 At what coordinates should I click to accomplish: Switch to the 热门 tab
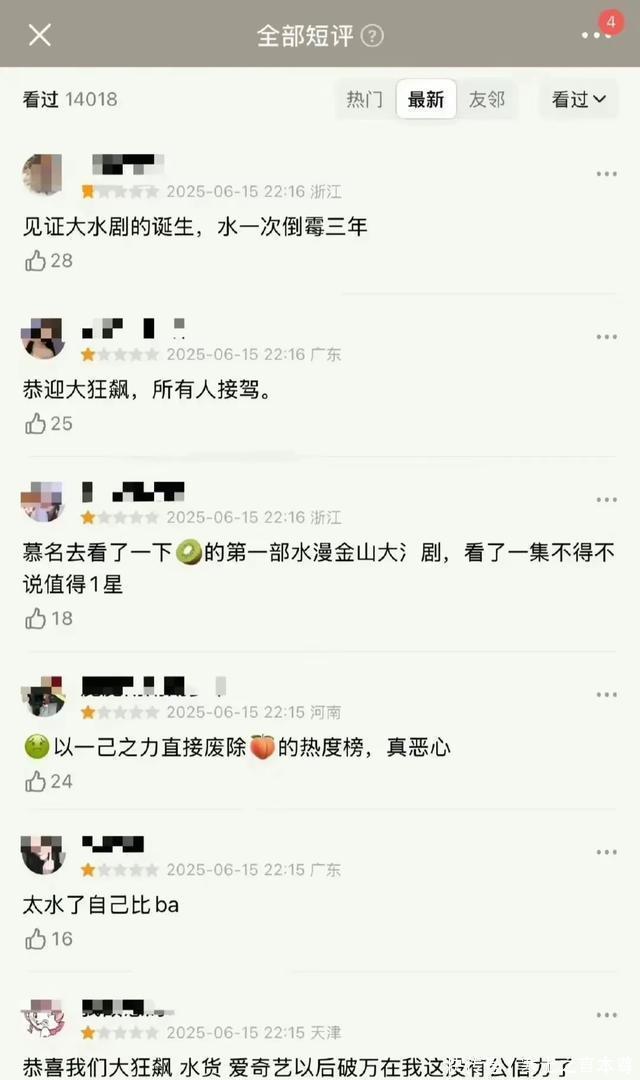[x=364, y=99]
